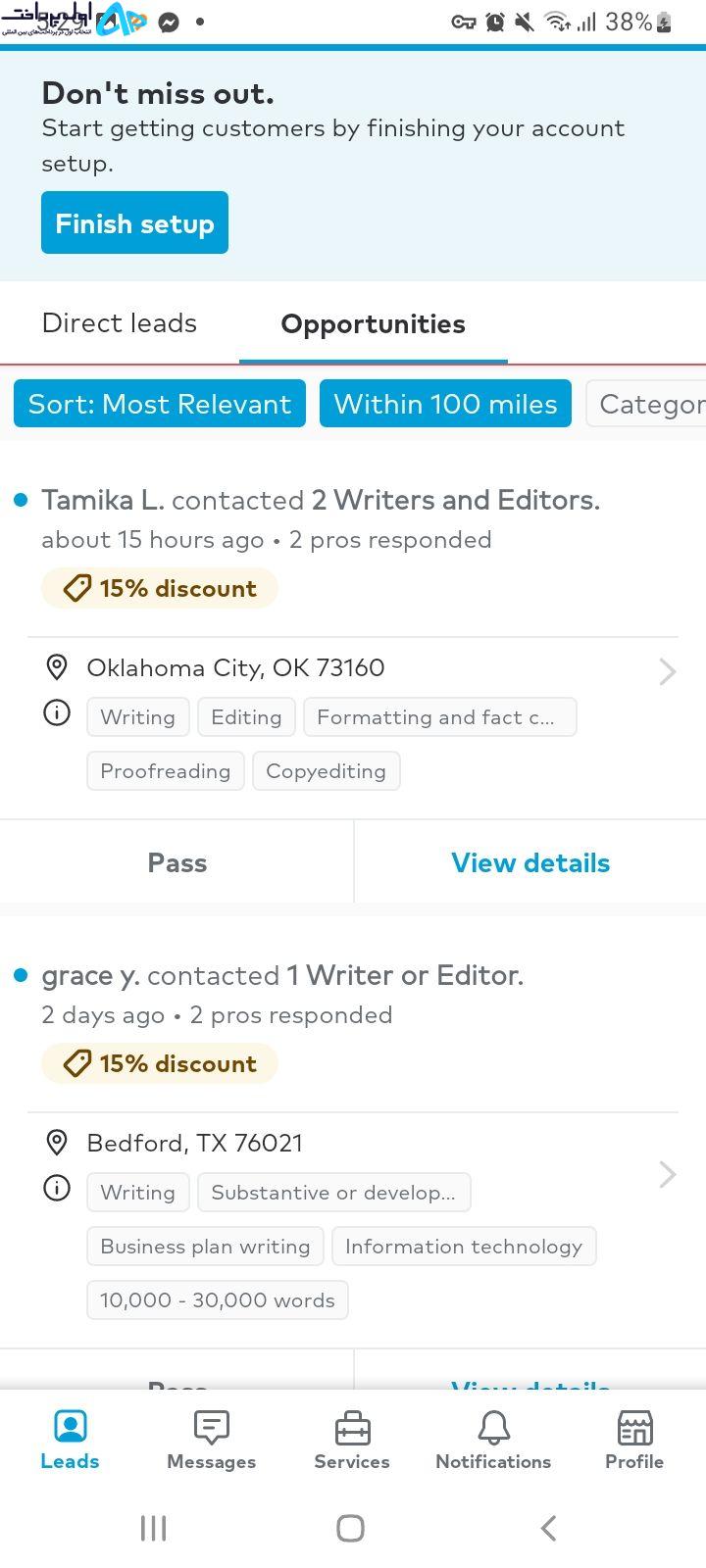The width and height of the screenshot is (706, 1568).
Task: Switch to the Profile tab
Action: pos(634,1440)
